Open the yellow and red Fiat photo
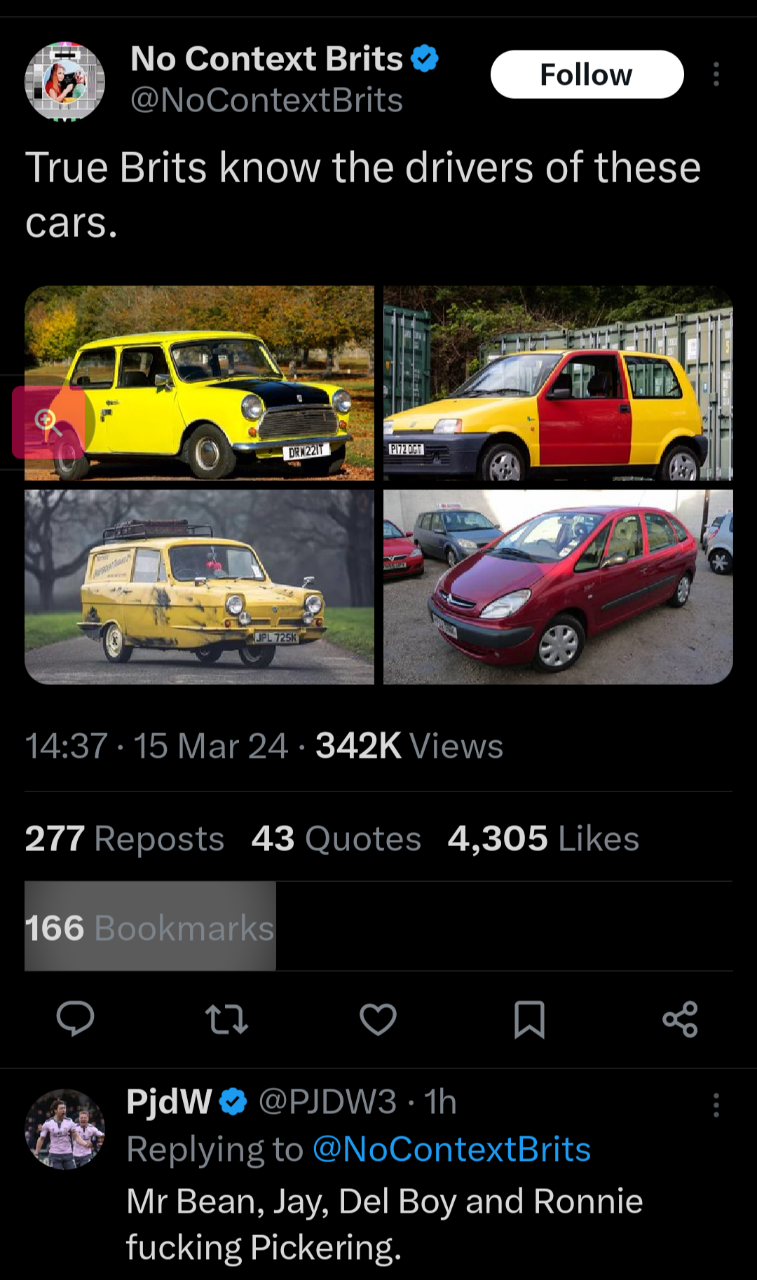This screenshot has height=1280, width=757. tap(558, 383)
